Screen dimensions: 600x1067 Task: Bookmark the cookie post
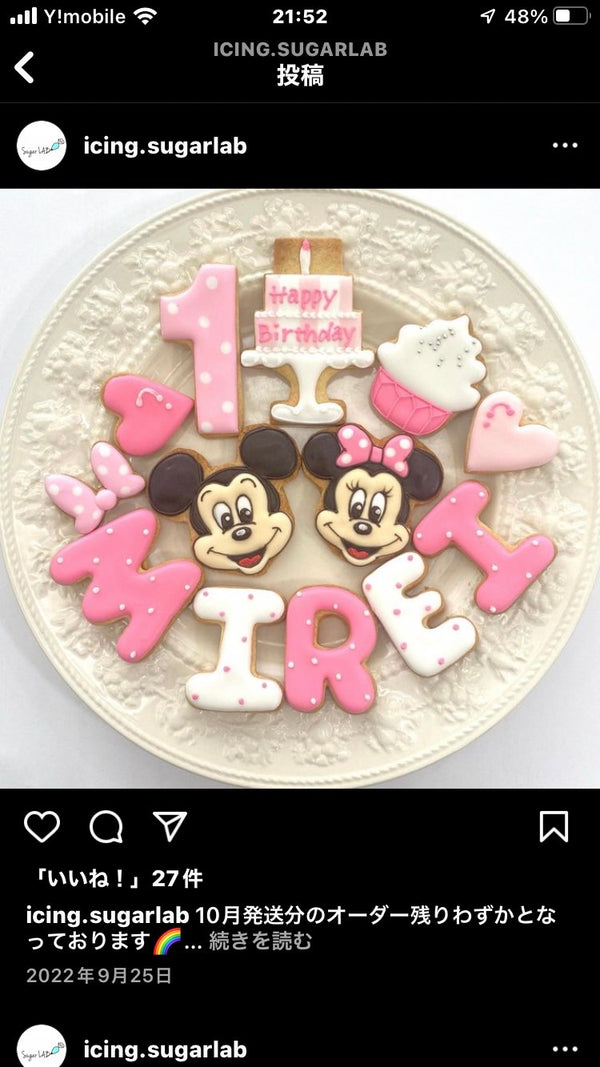pos(553,826)
